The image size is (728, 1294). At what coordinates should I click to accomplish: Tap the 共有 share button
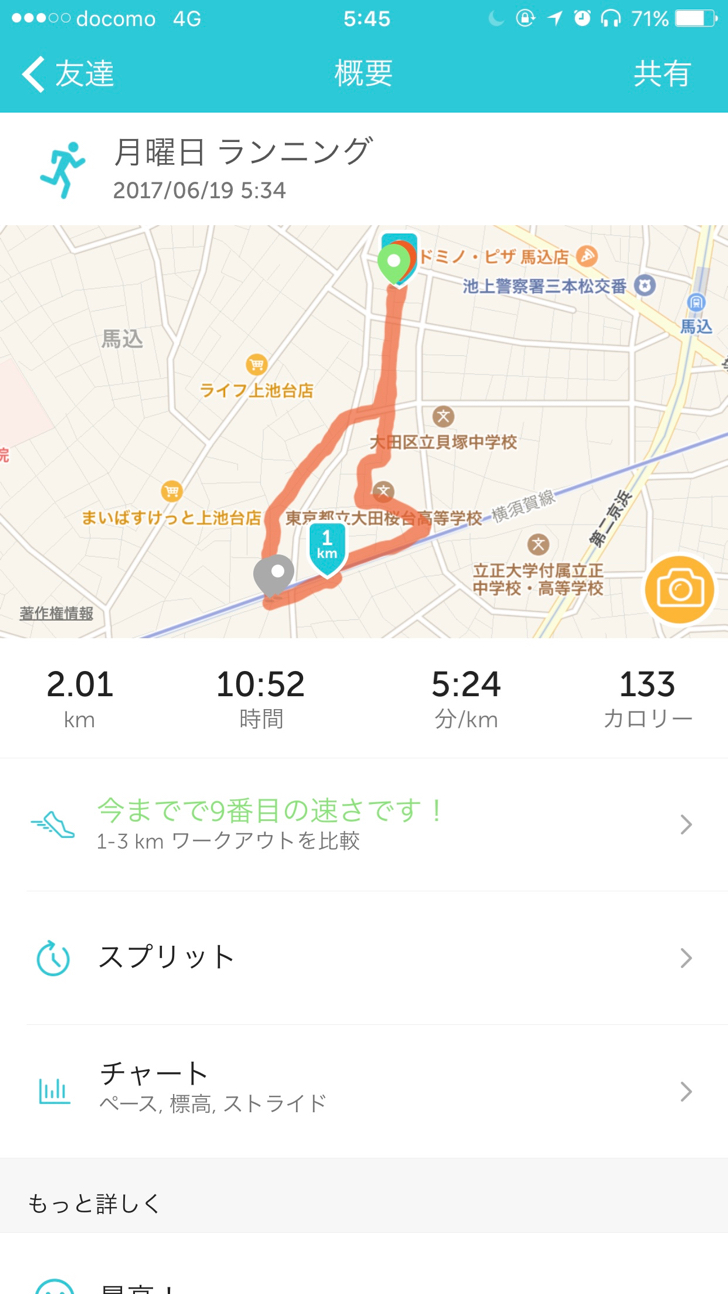662,74
